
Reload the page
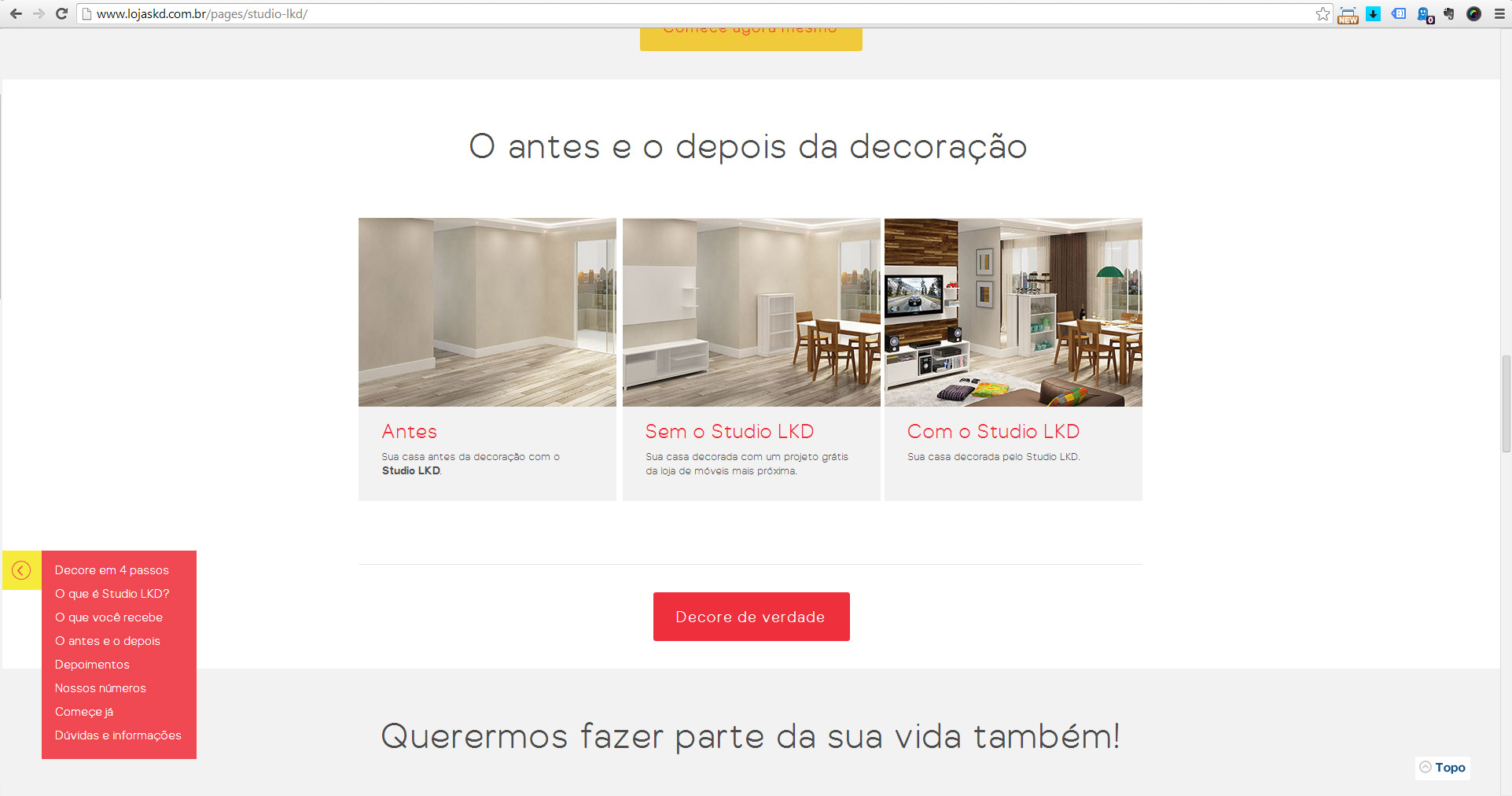[x=61, y=14]
